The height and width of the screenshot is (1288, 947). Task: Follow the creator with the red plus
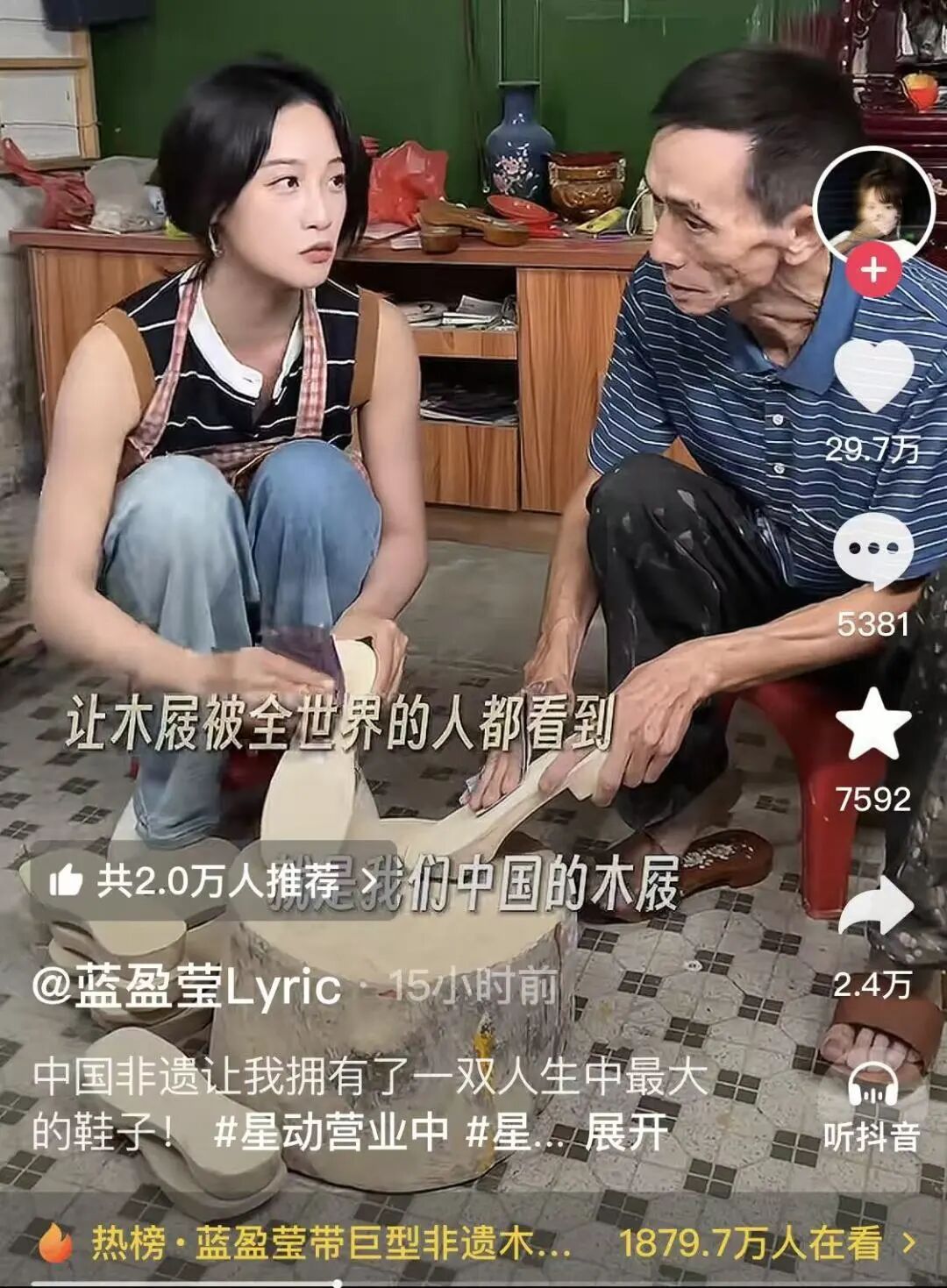click(x=873, y=271)
